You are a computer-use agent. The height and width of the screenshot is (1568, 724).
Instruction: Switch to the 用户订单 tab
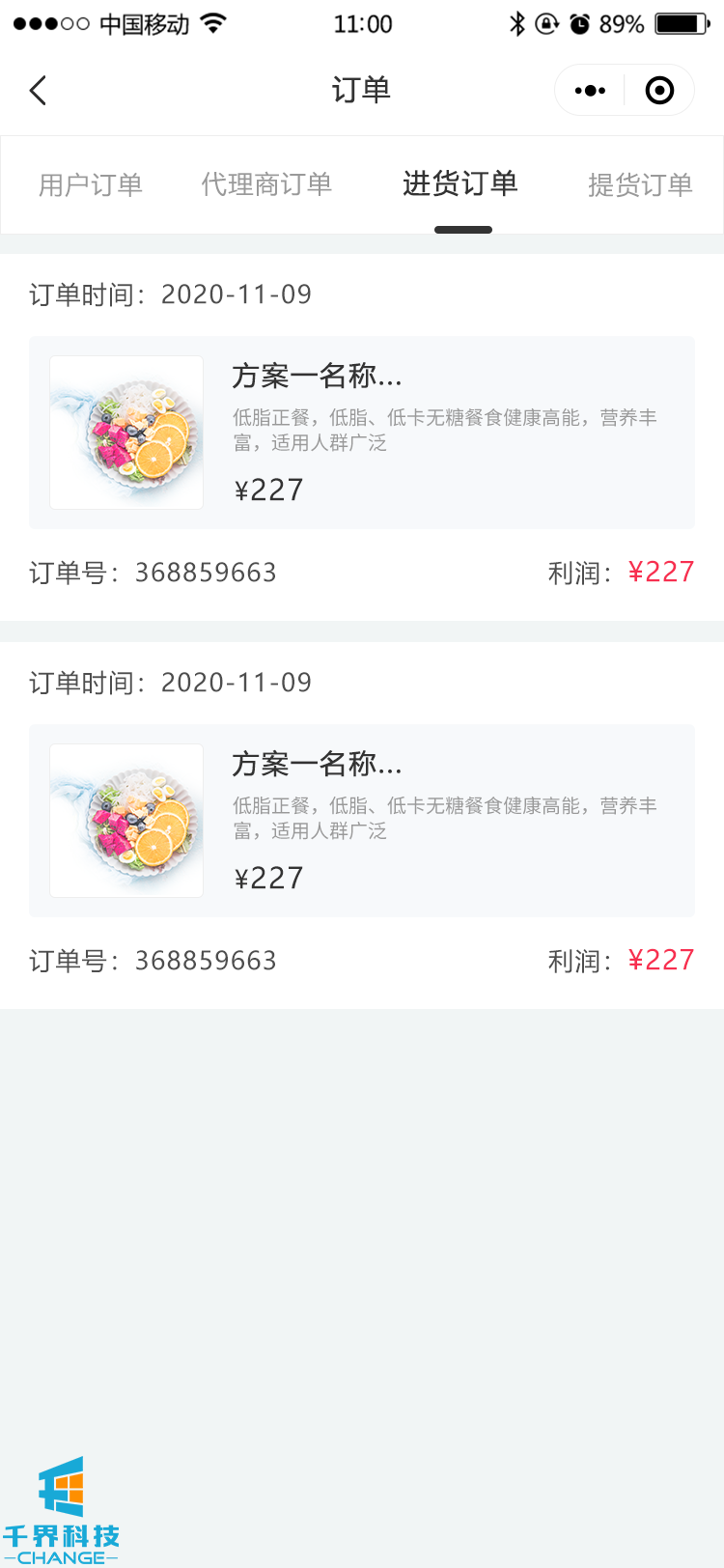[91, 184]
